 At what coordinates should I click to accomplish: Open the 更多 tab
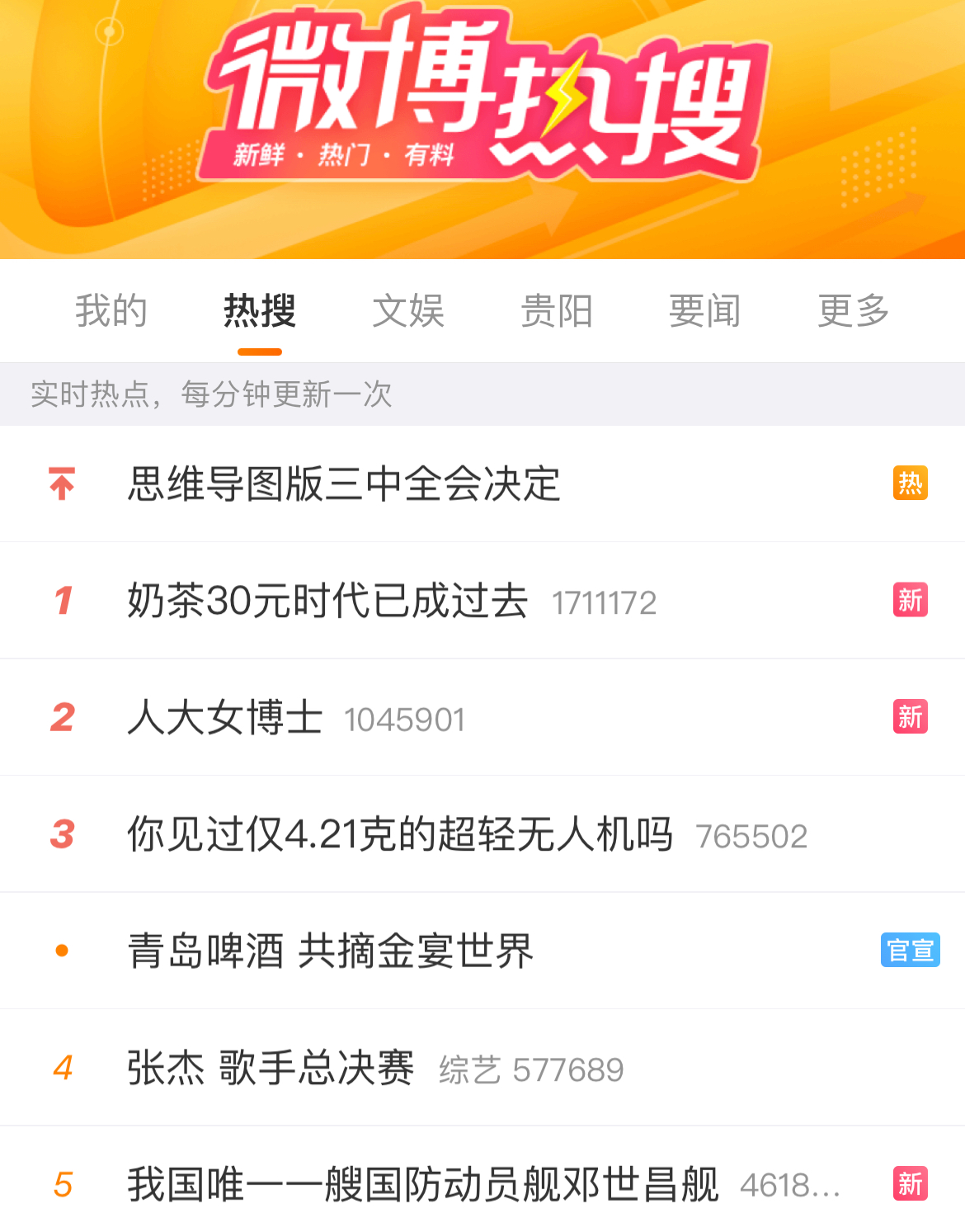point(854,311)
